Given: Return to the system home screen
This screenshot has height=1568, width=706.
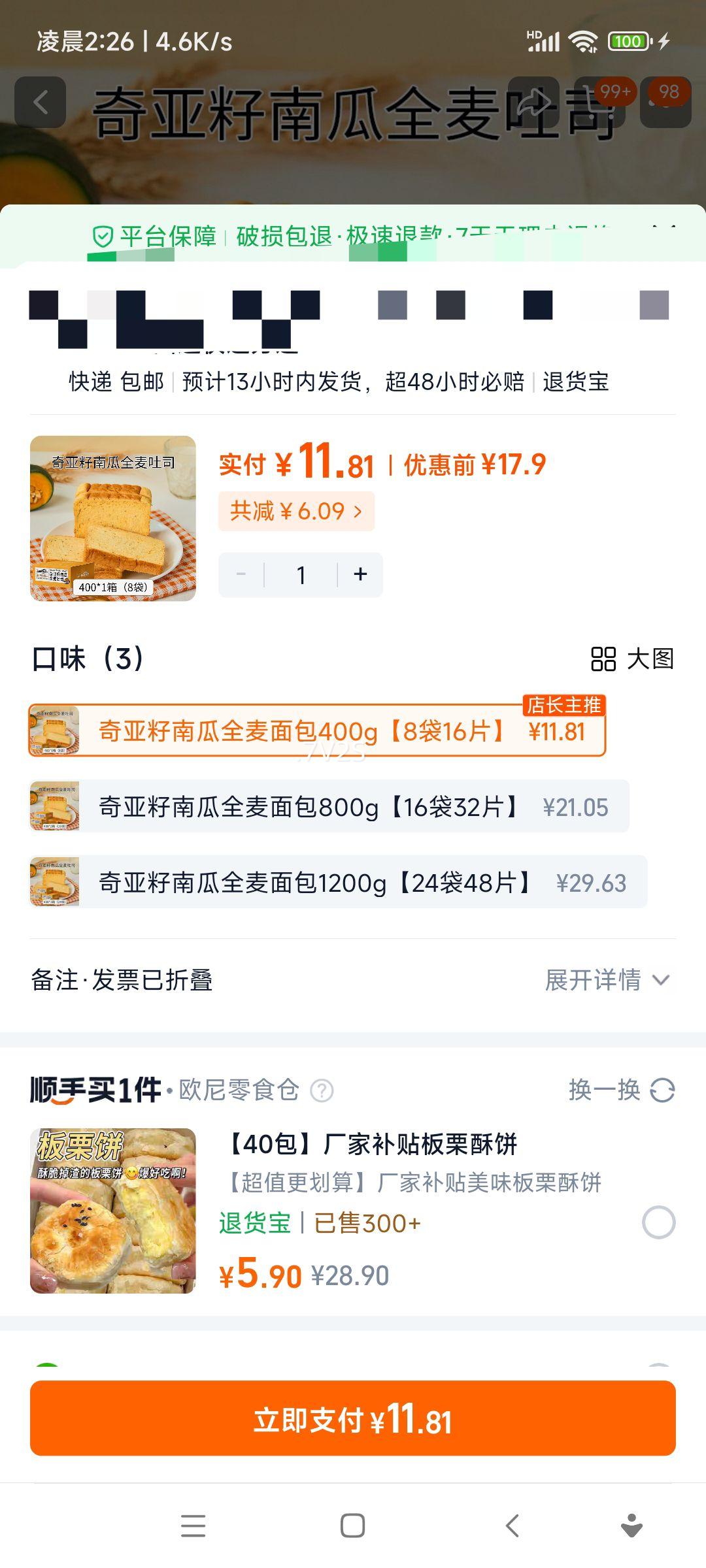Looking at the screenshot, I should coord(353,1526).
